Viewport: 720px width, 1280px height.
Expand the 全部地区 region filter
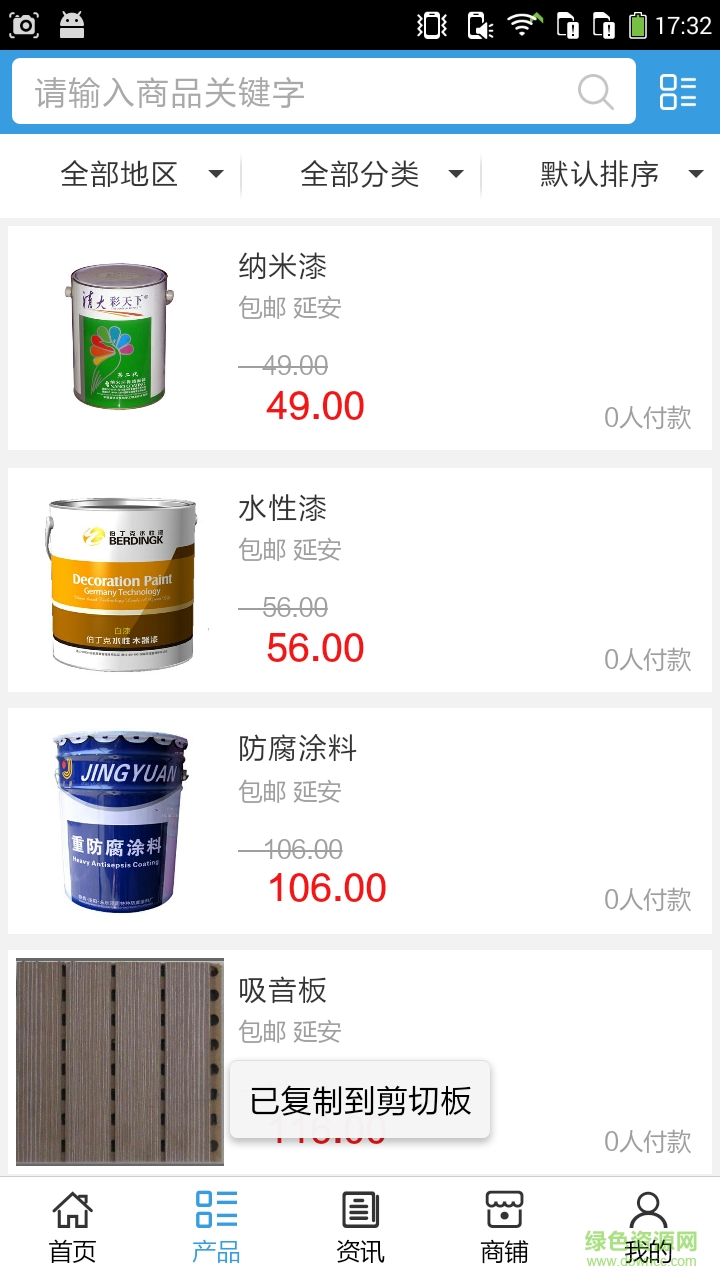coord(140,174)
